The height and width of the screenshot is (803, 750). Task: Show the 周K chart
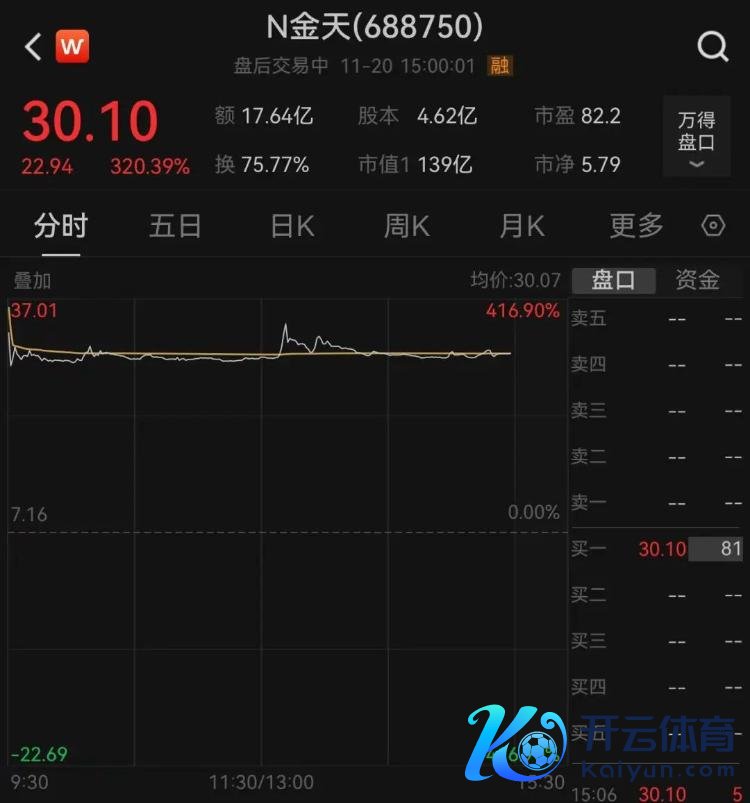406,226
